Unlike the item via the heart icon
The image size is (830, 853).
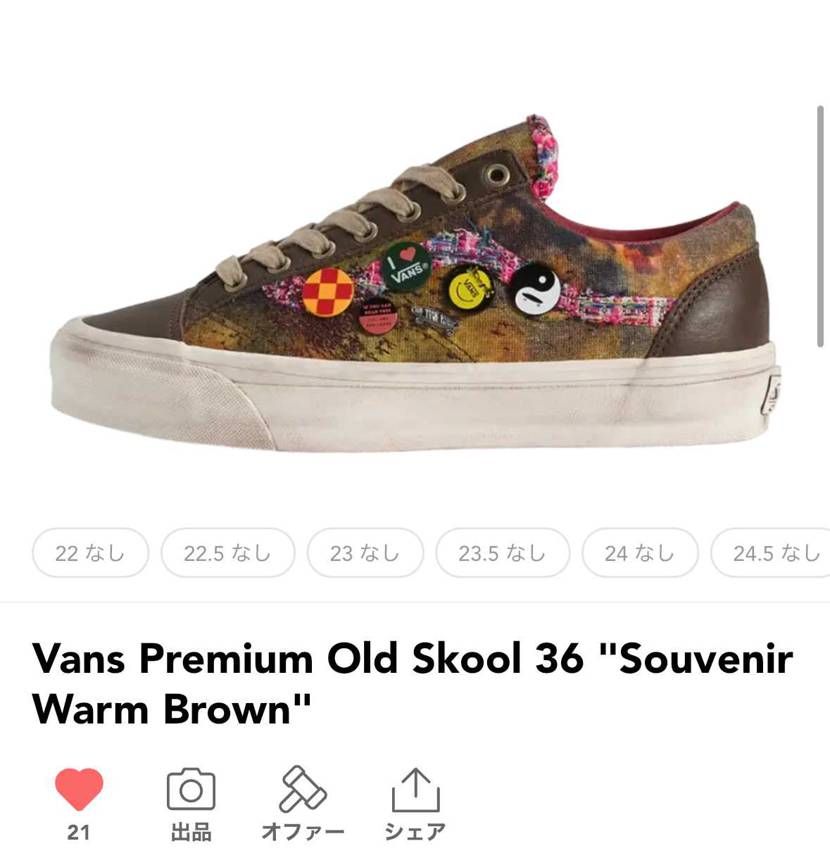click(x=79, y=789)
